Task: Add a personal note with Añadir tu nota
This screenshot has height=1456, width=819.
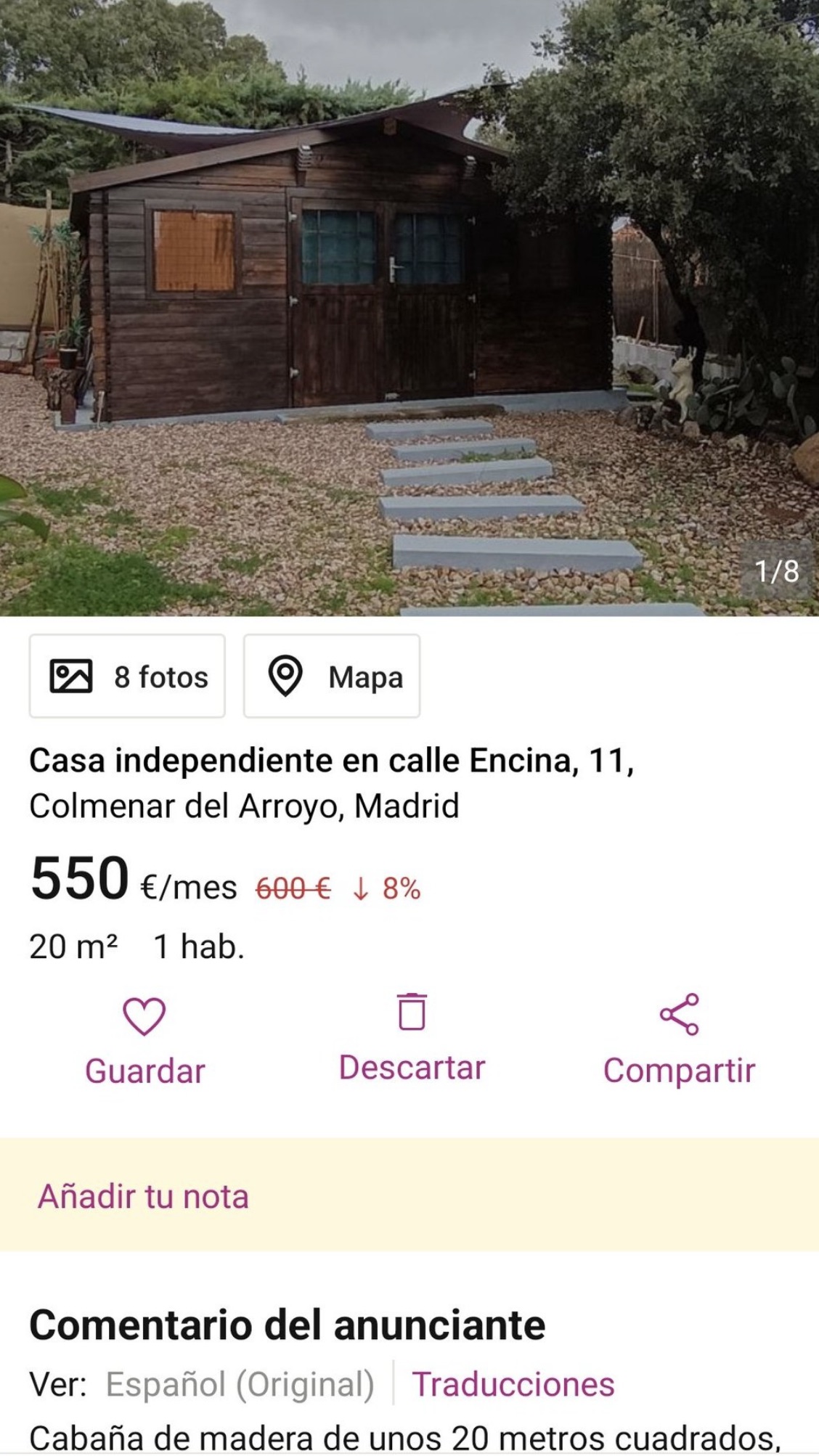Action: 143,1196
